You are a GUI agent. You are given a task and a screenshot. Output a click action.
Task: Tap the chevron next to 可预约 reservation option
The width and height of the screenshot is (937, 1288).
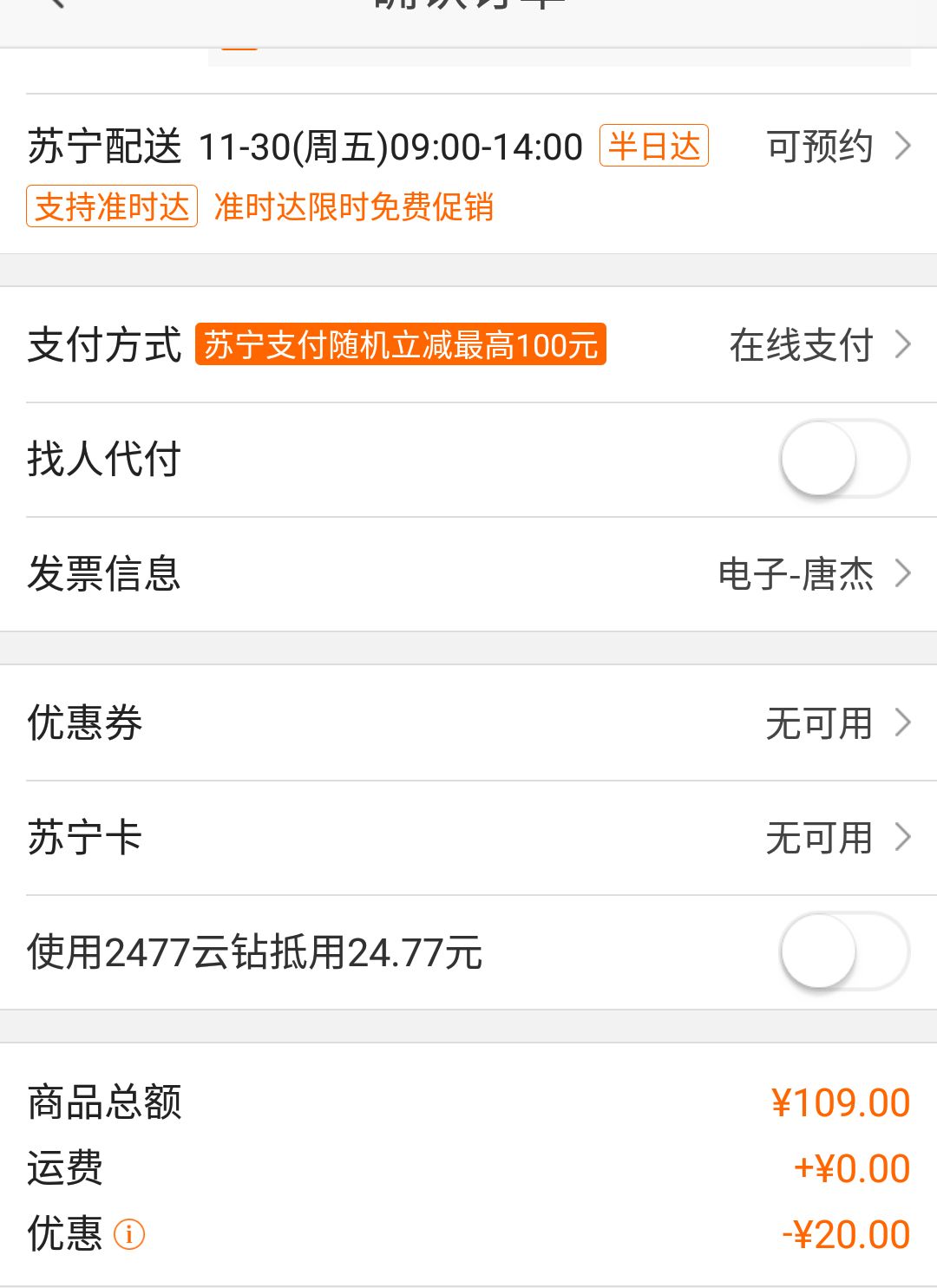pyautogui.click(x=903, y=146)
